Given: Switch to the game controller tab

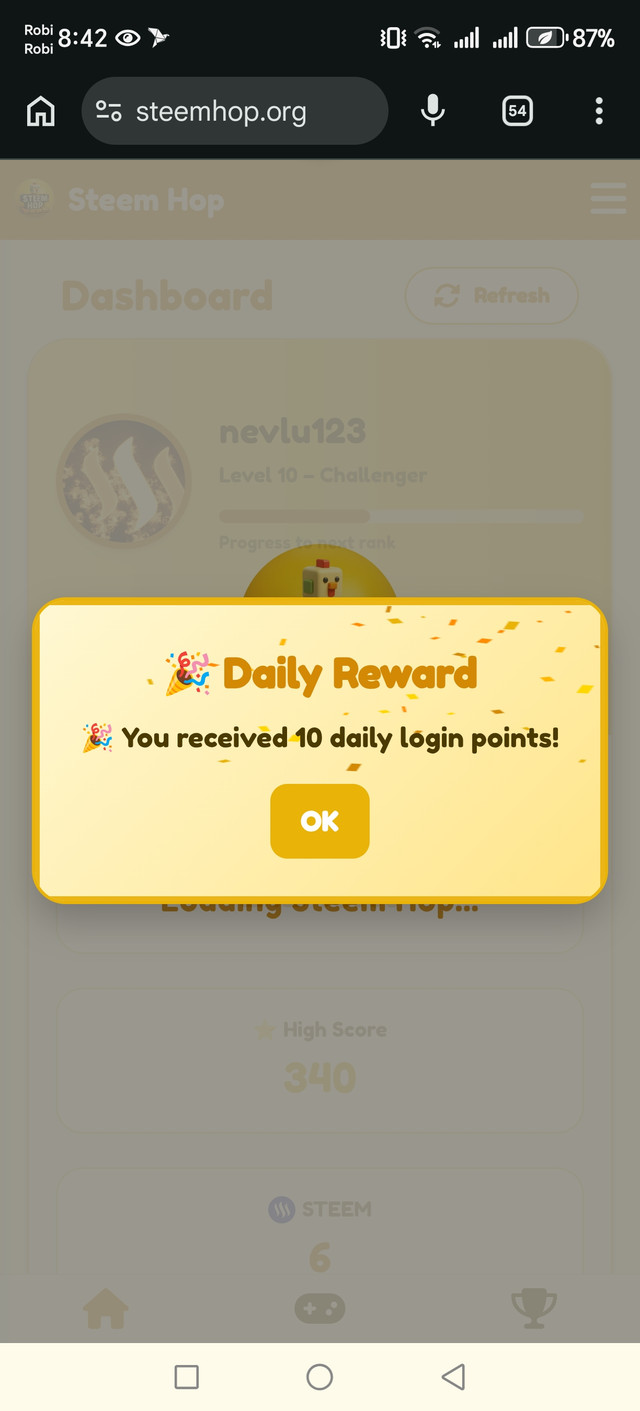Looking at the screenshot, I should pos(320,1307).
